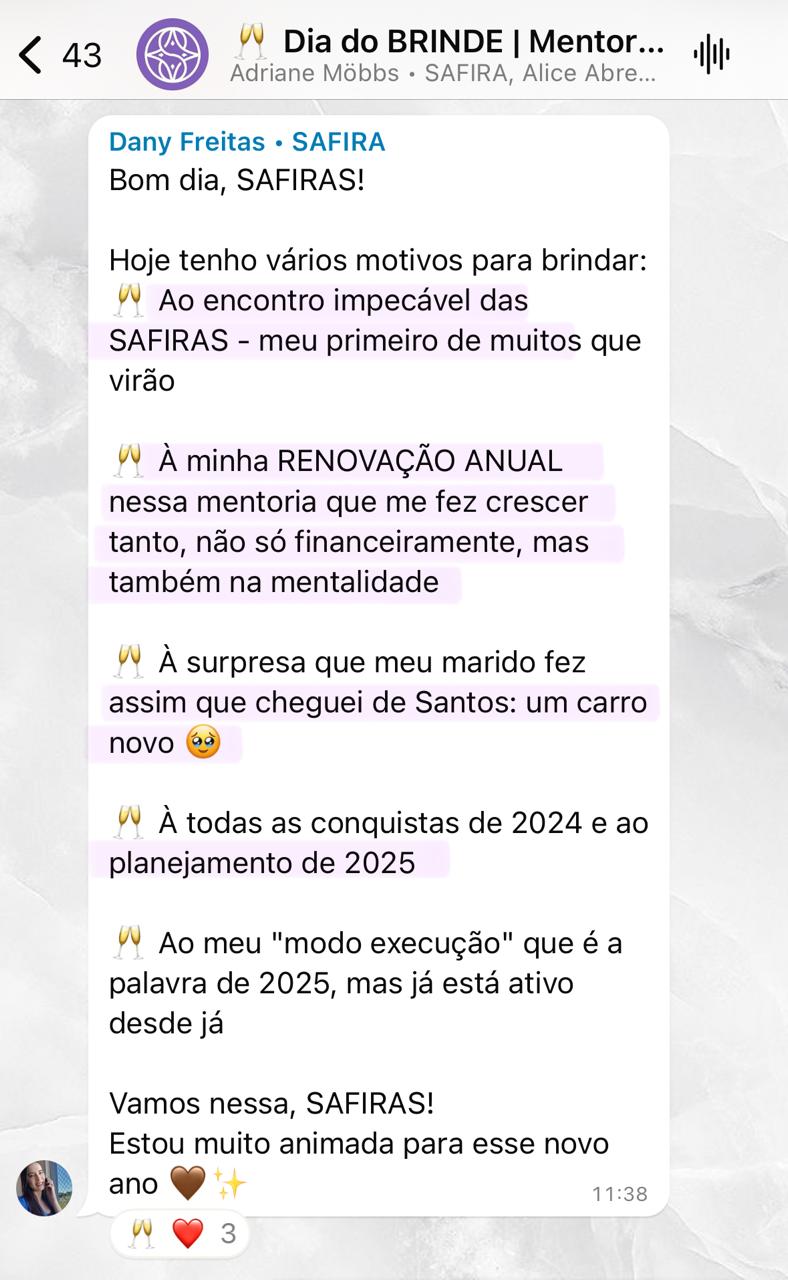The image size is (788, 1280).
Task: Start a voice chat via waveform icon
Action: click(711, 54)
